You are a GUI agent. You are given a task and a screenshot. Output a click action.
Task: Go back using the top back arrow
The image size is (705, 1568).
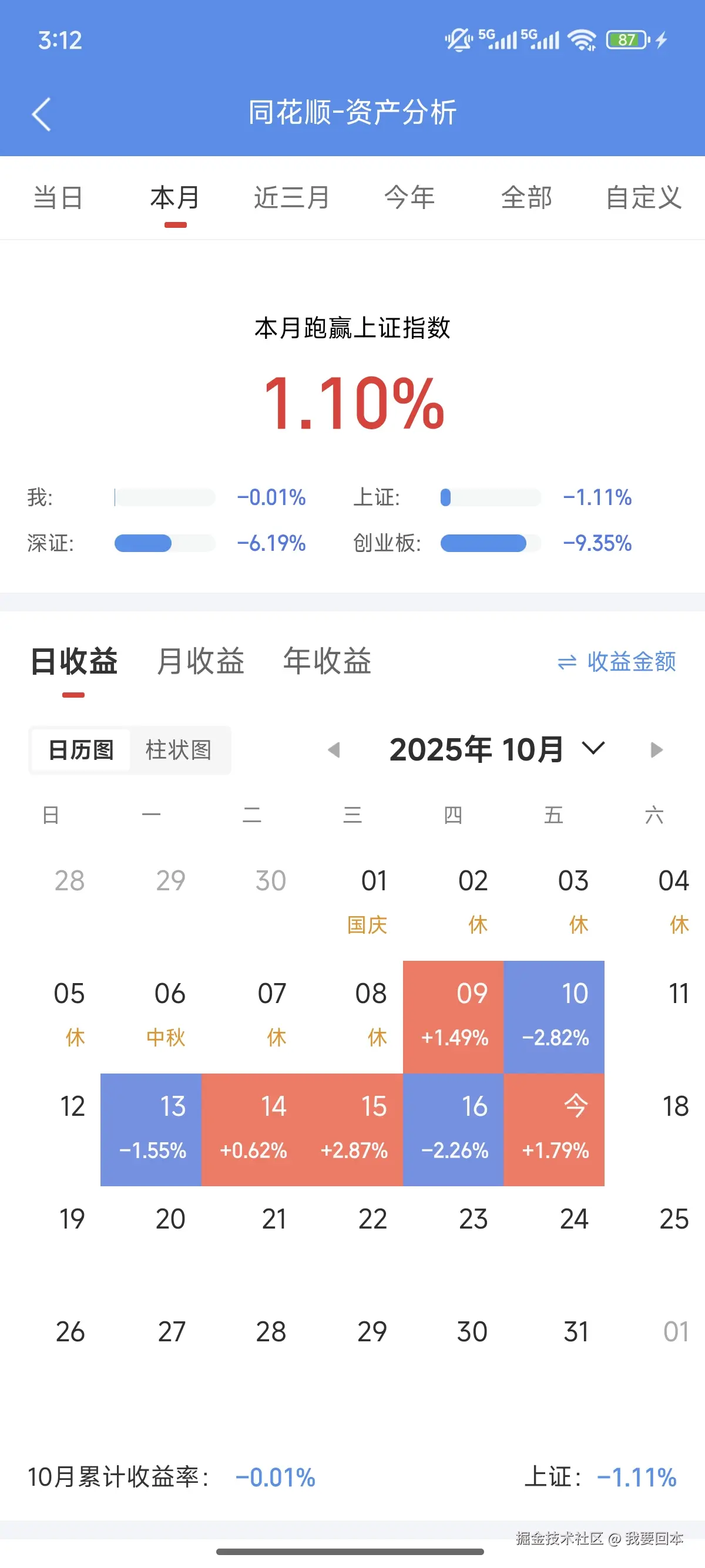(x=41, y=113)
